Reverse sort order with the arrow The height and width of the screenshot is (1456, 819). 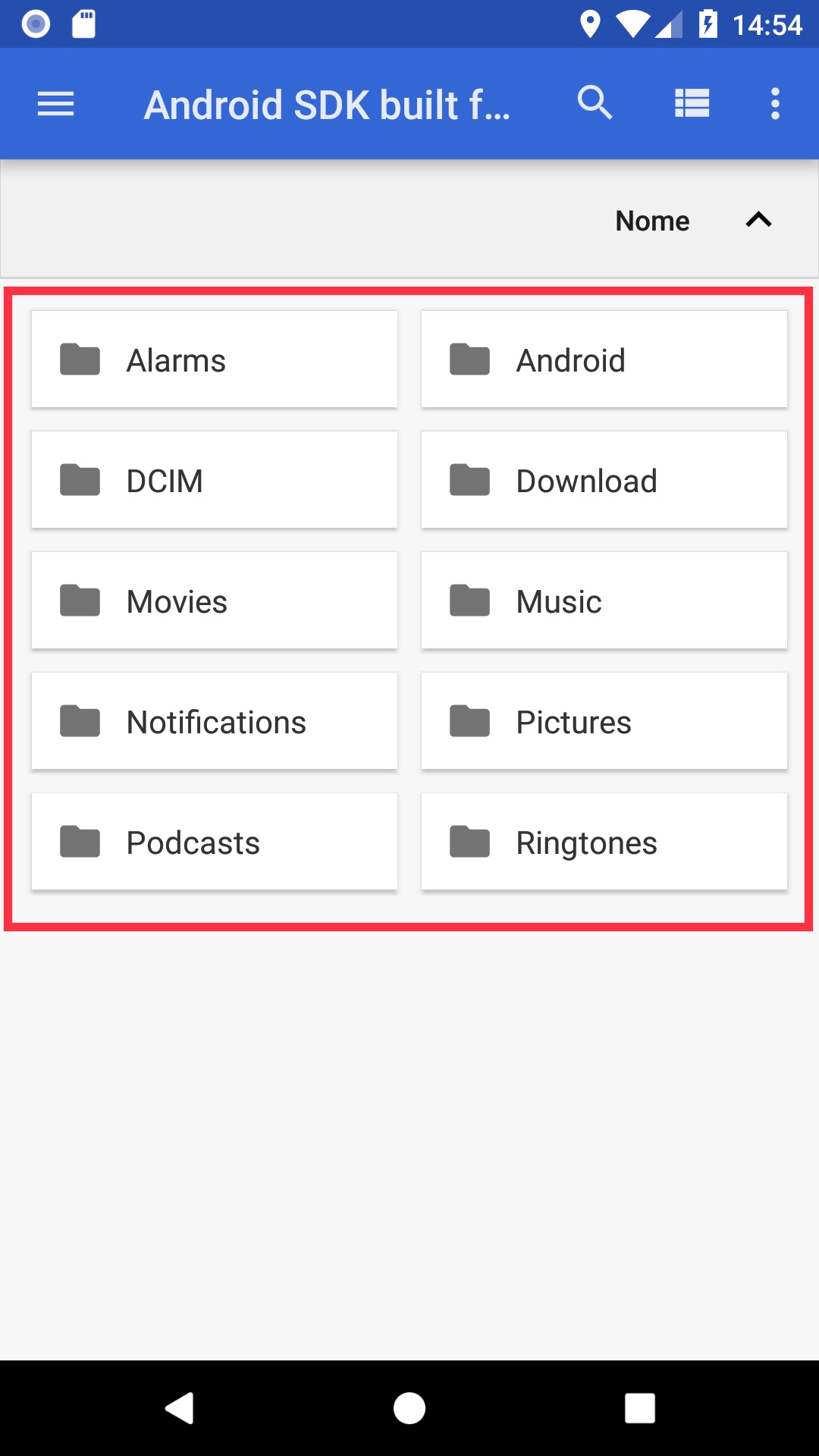[x=758, y=220]
